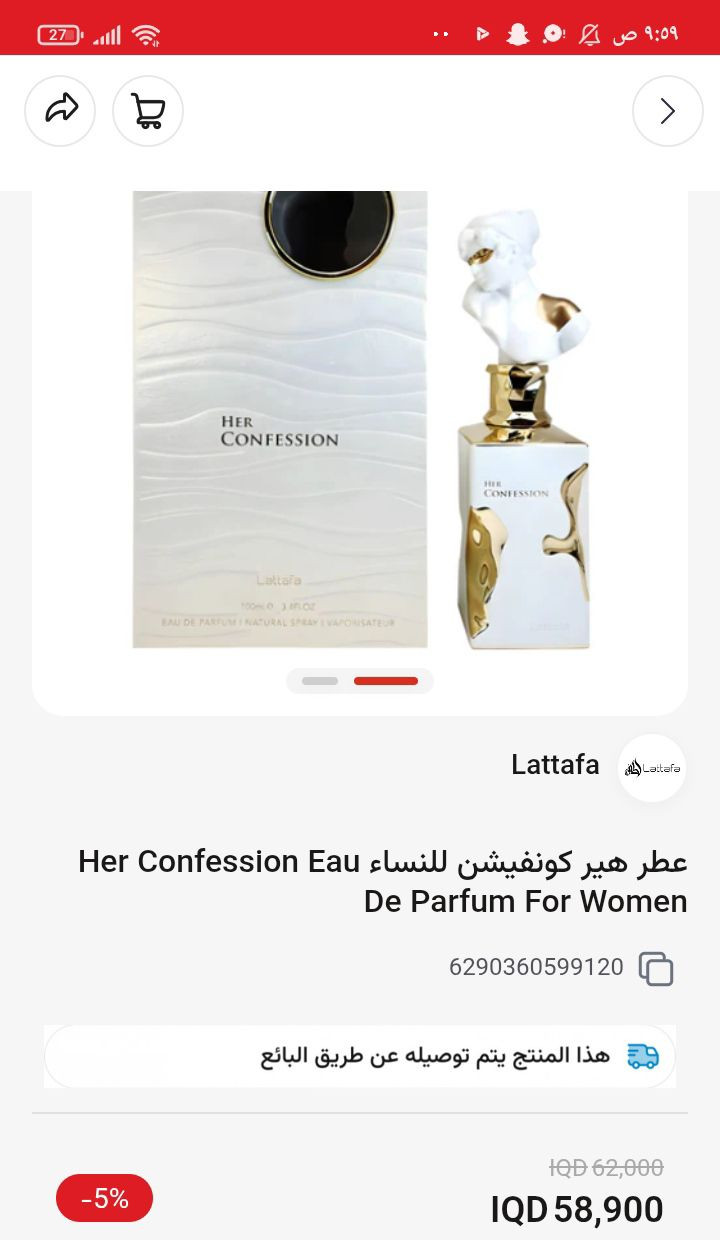Select the first image page indicator

pyautogui.click(x=320, y=681)
